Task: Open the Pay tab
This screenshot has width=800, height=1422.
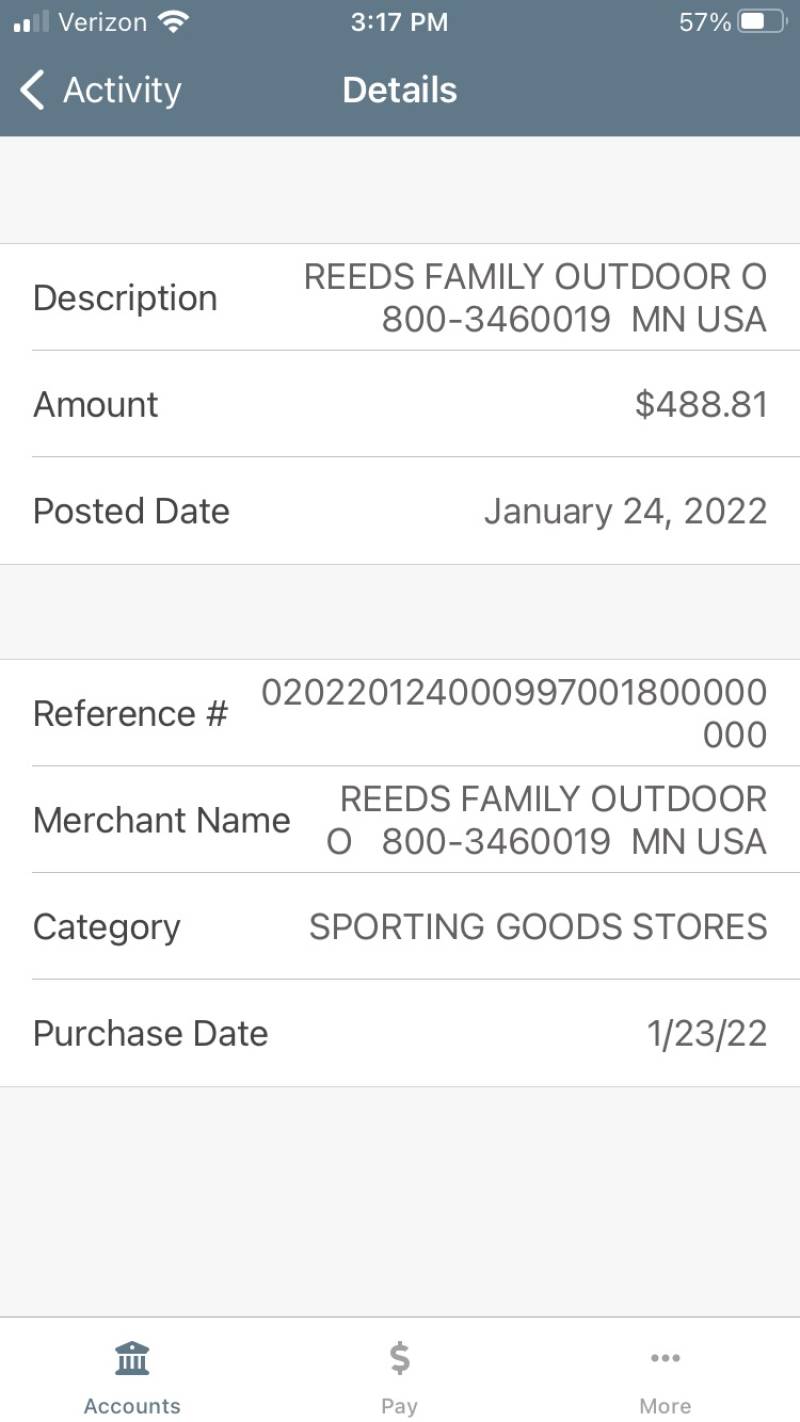Action: point(399,1378)
